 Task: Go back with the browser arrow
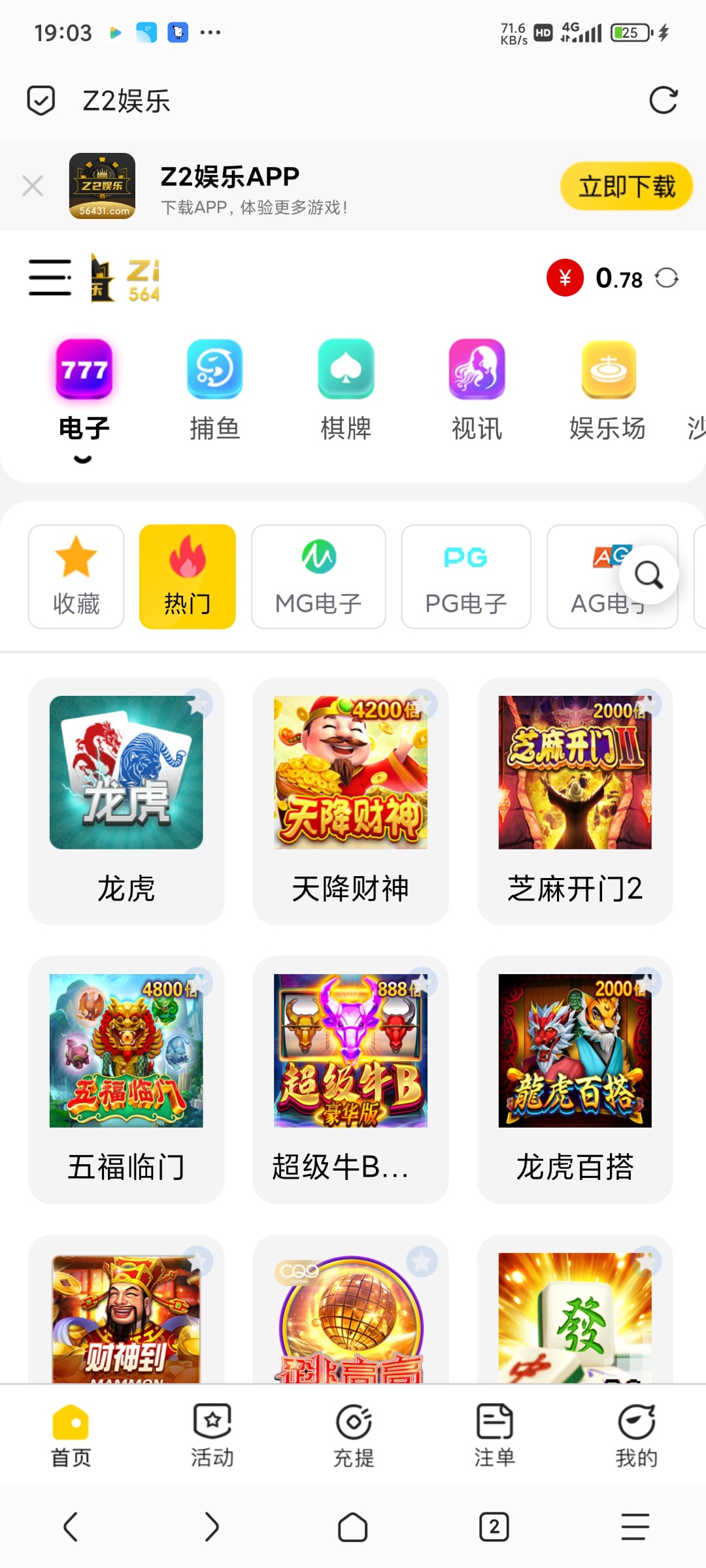[71, 1527]
